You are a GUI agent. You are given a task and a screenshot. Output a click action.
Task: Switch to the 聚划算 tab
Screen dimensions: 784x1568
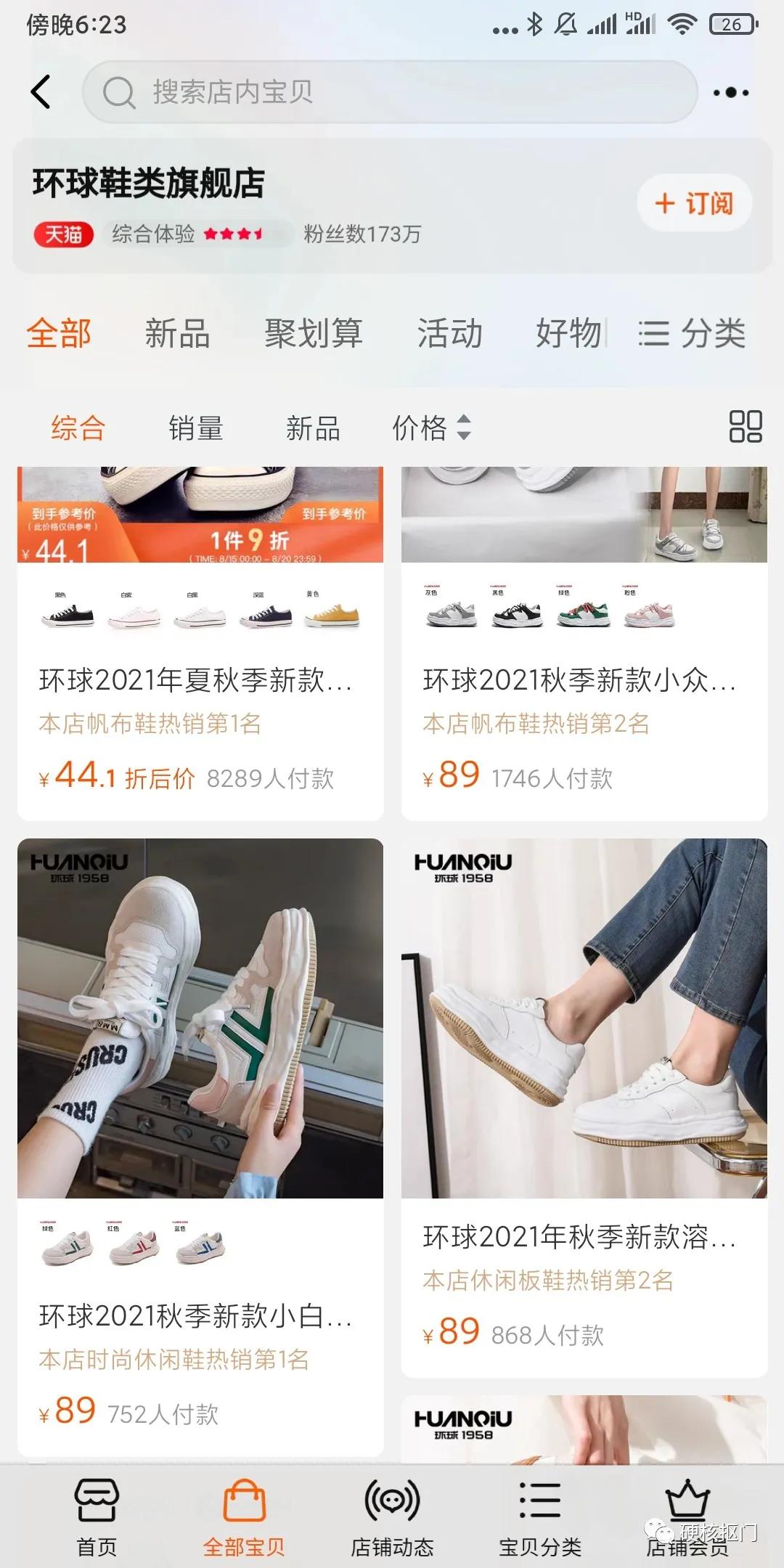(315, 334)
